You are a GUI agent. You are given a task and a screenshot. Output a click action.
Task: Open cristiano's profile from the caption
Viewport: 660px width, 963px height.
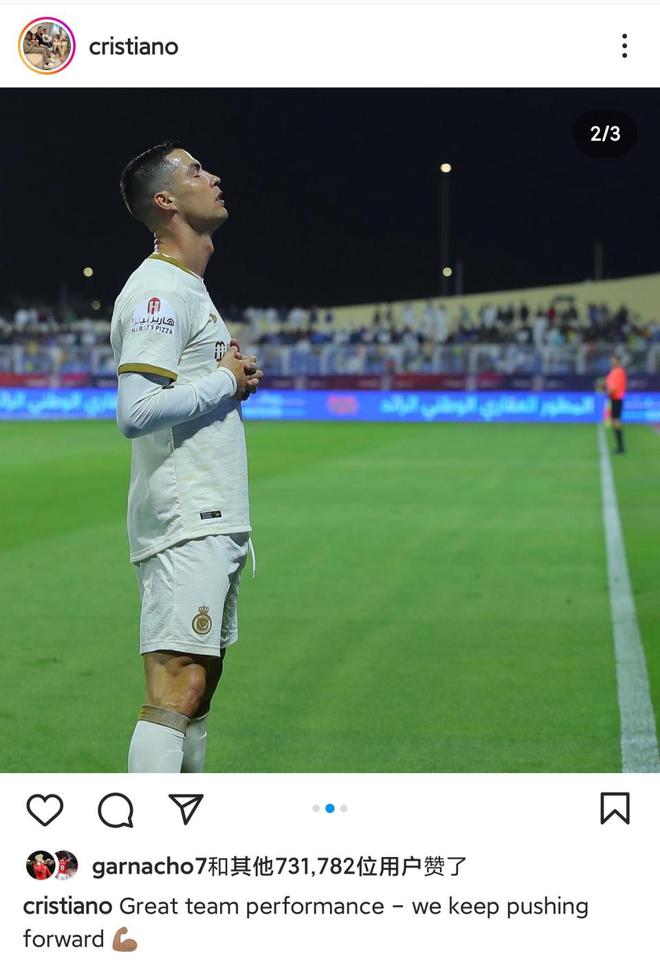pyautogui.click(x=67, y=907)
